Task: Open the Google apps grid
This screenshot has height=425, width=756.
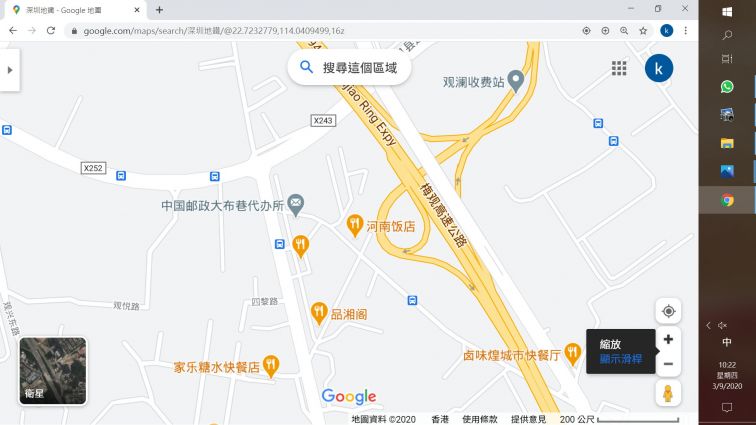Action: click(x=619, y=68)
